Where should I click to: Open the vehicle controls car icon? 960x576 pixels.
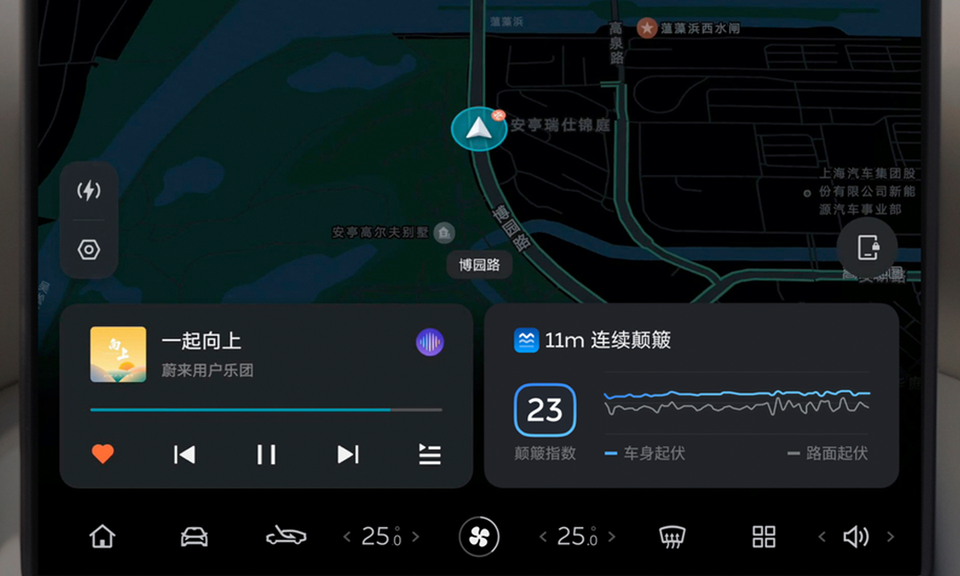point(194,537)
